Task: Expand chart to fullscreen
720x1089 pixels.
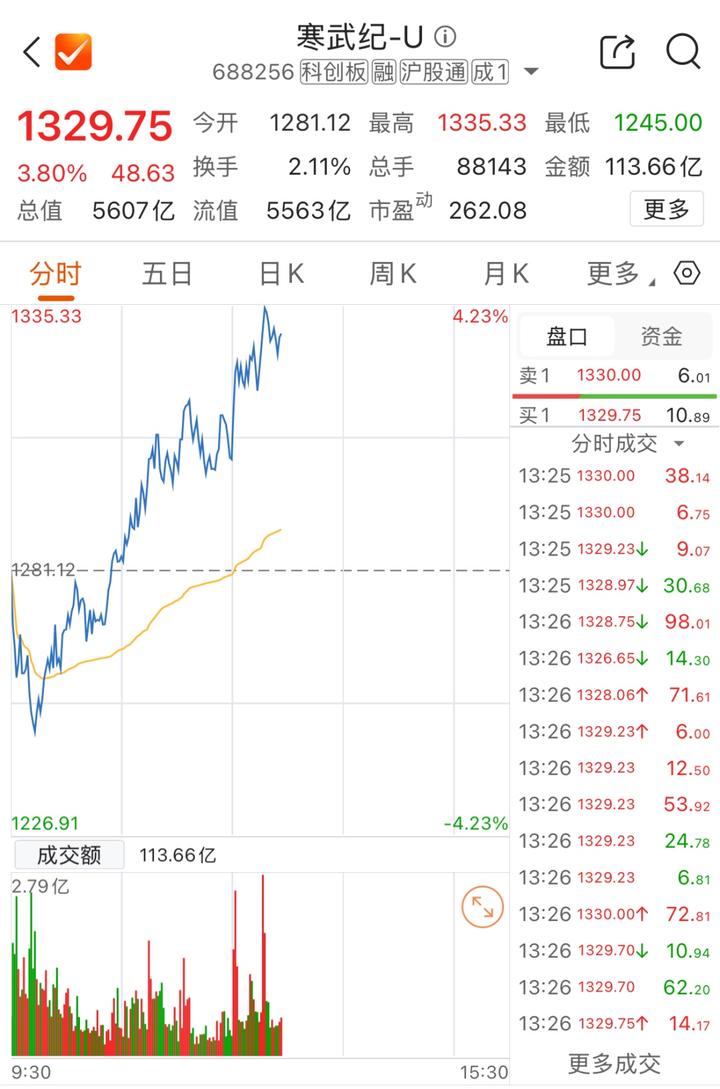Action: click(x=482, y=908)
